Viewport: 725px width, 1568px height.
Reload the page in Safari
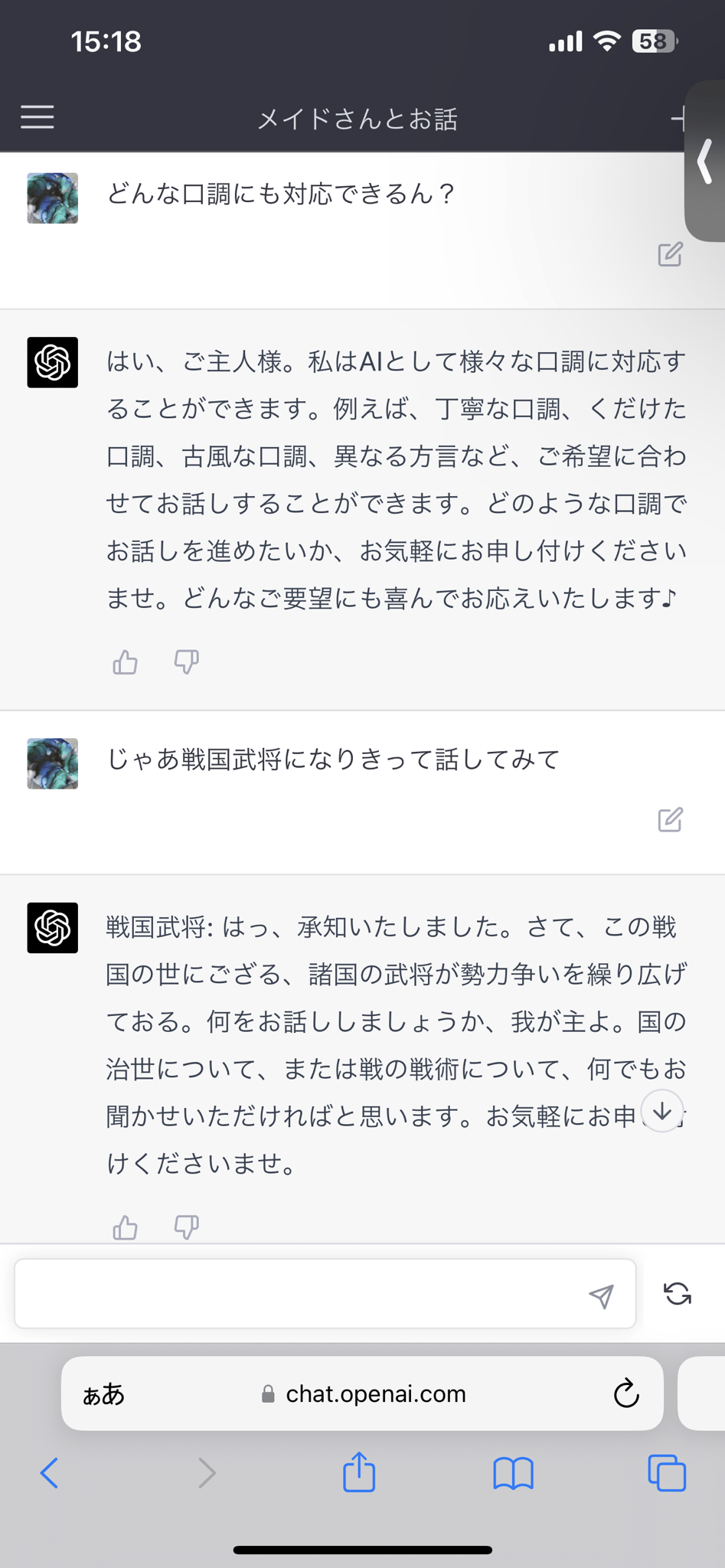point(626,1394)
